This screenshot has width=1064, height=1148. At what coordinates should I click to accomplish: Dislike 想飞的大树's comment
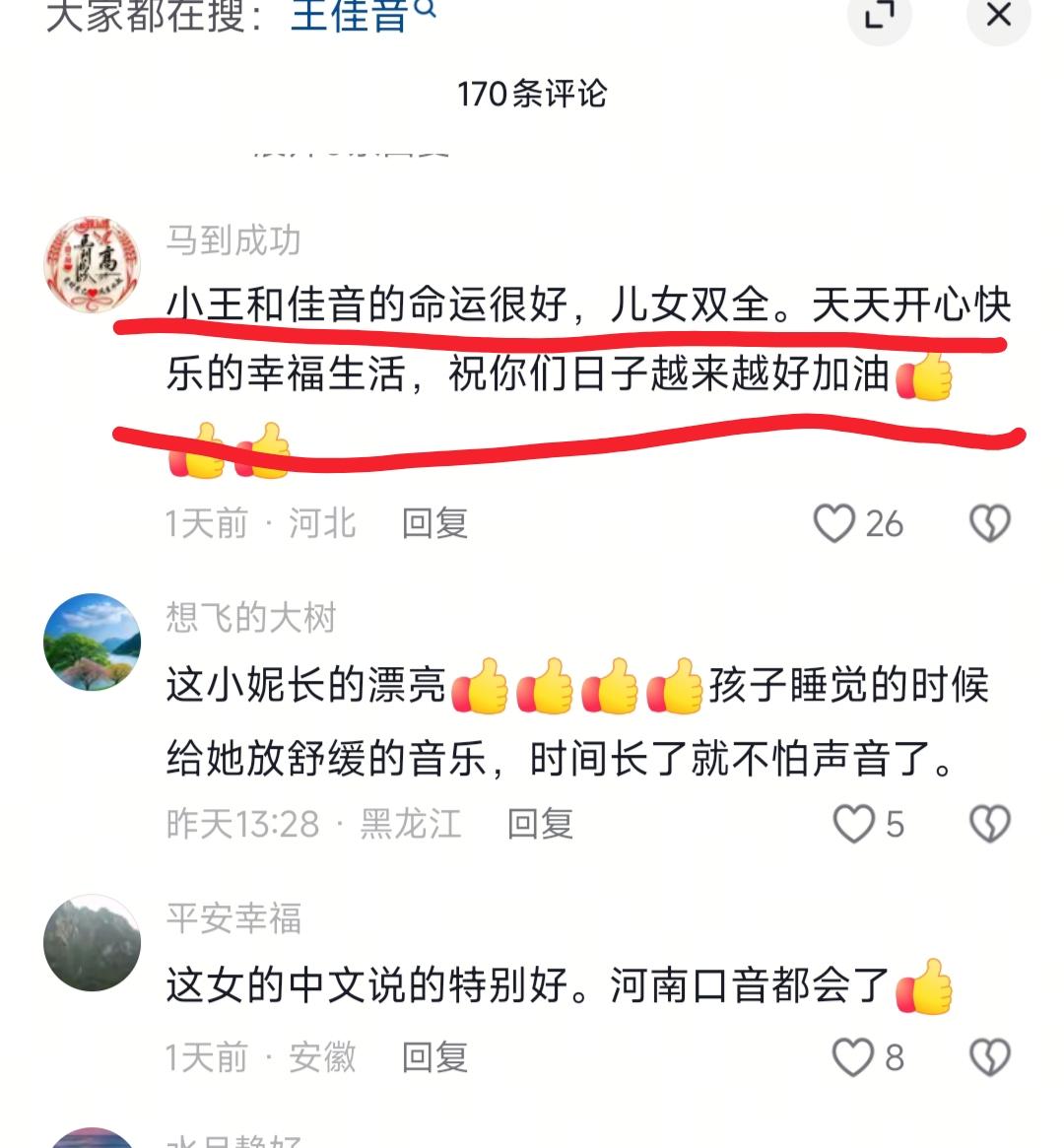point(989,824)
